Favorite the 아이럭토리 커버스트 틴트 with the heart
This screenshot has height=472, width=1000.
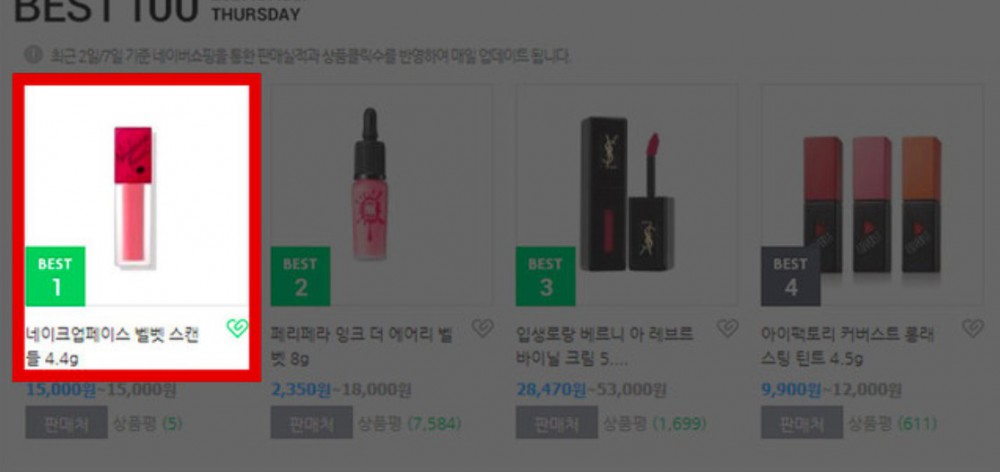click(972, 328)
